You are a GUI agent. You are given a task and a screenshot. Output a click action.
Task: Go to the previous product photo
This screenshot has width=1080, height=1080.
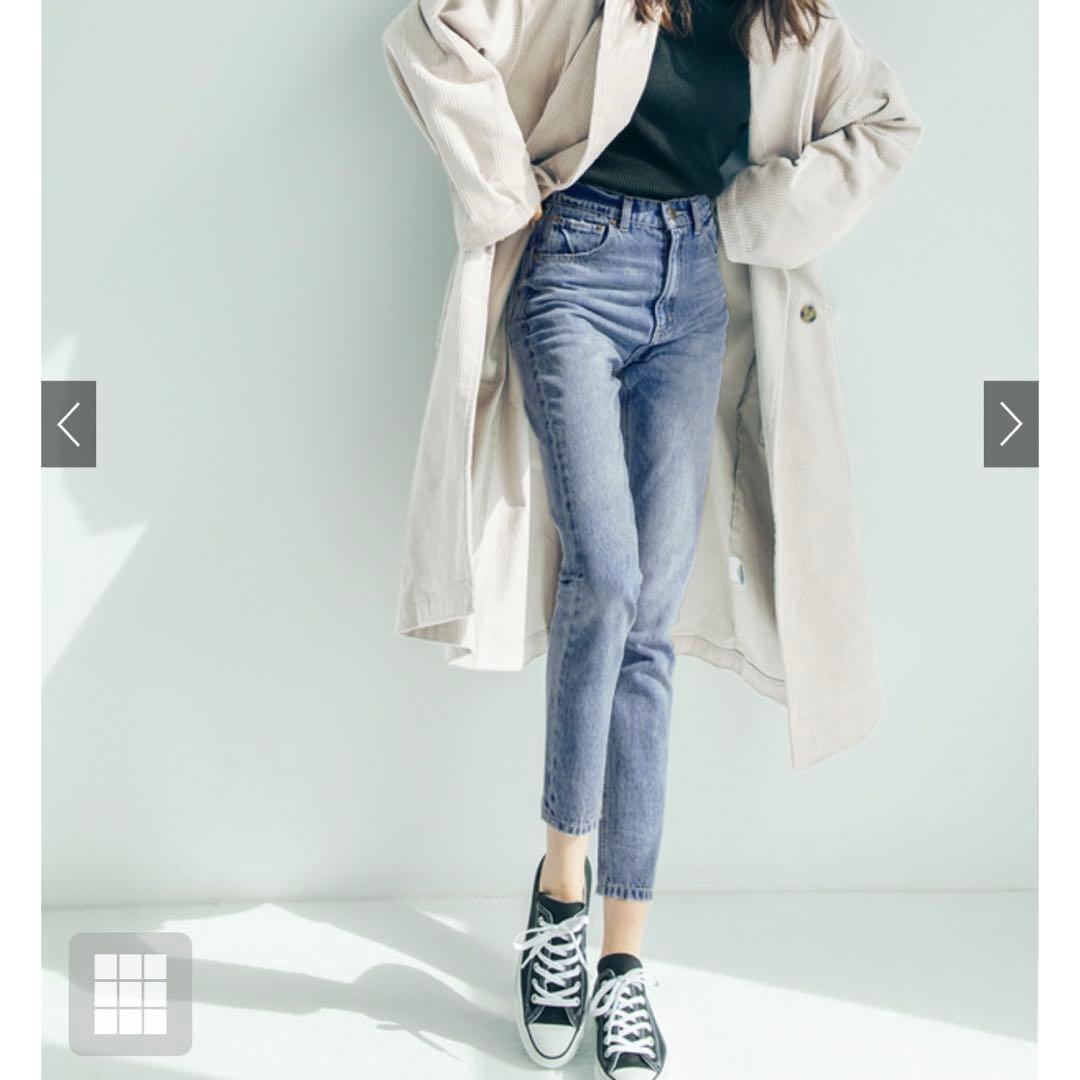click(68, 424)
